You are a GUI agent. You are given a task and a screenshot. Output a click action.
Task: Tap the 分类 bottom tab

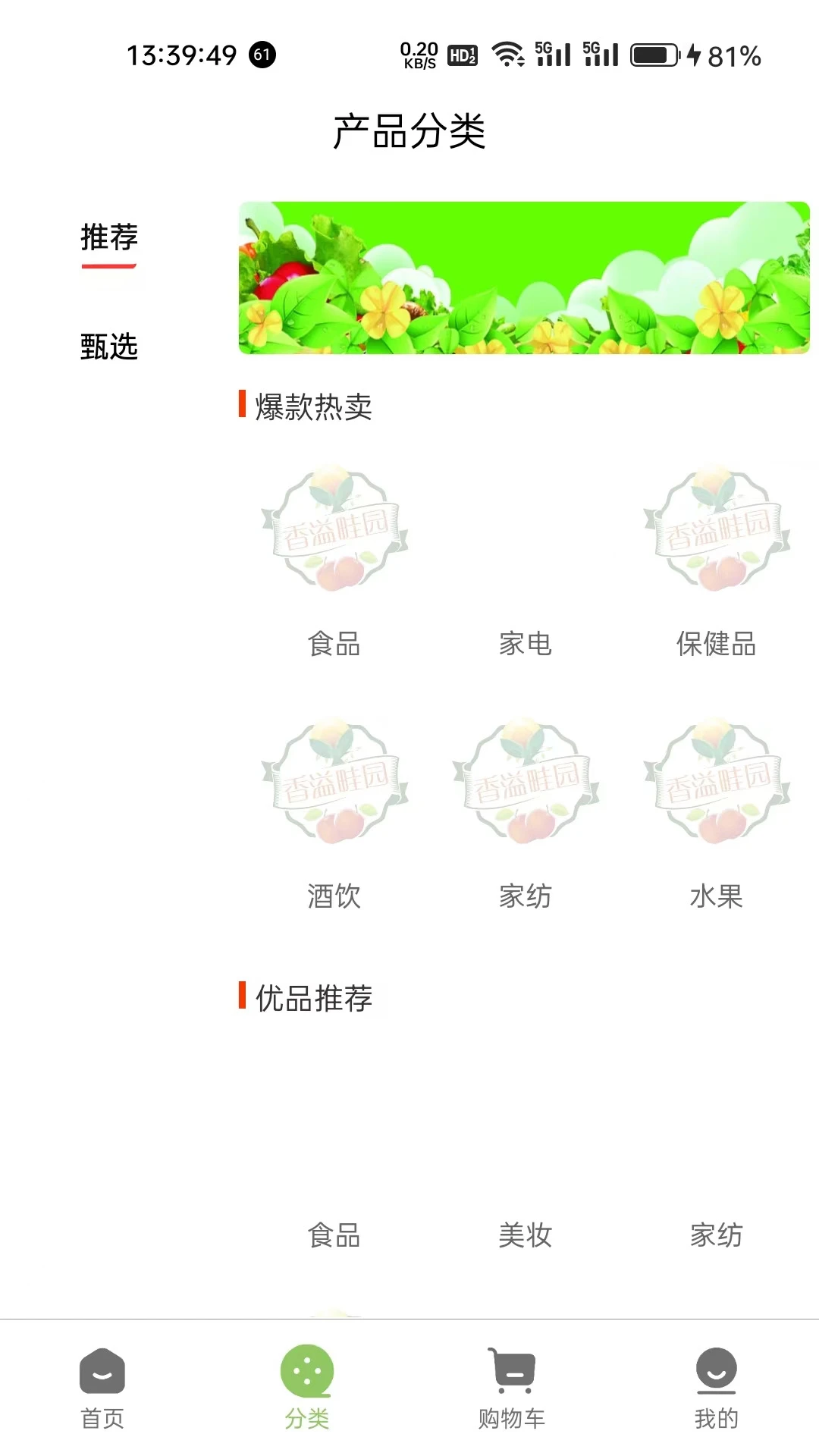[x=307, y=1388]
